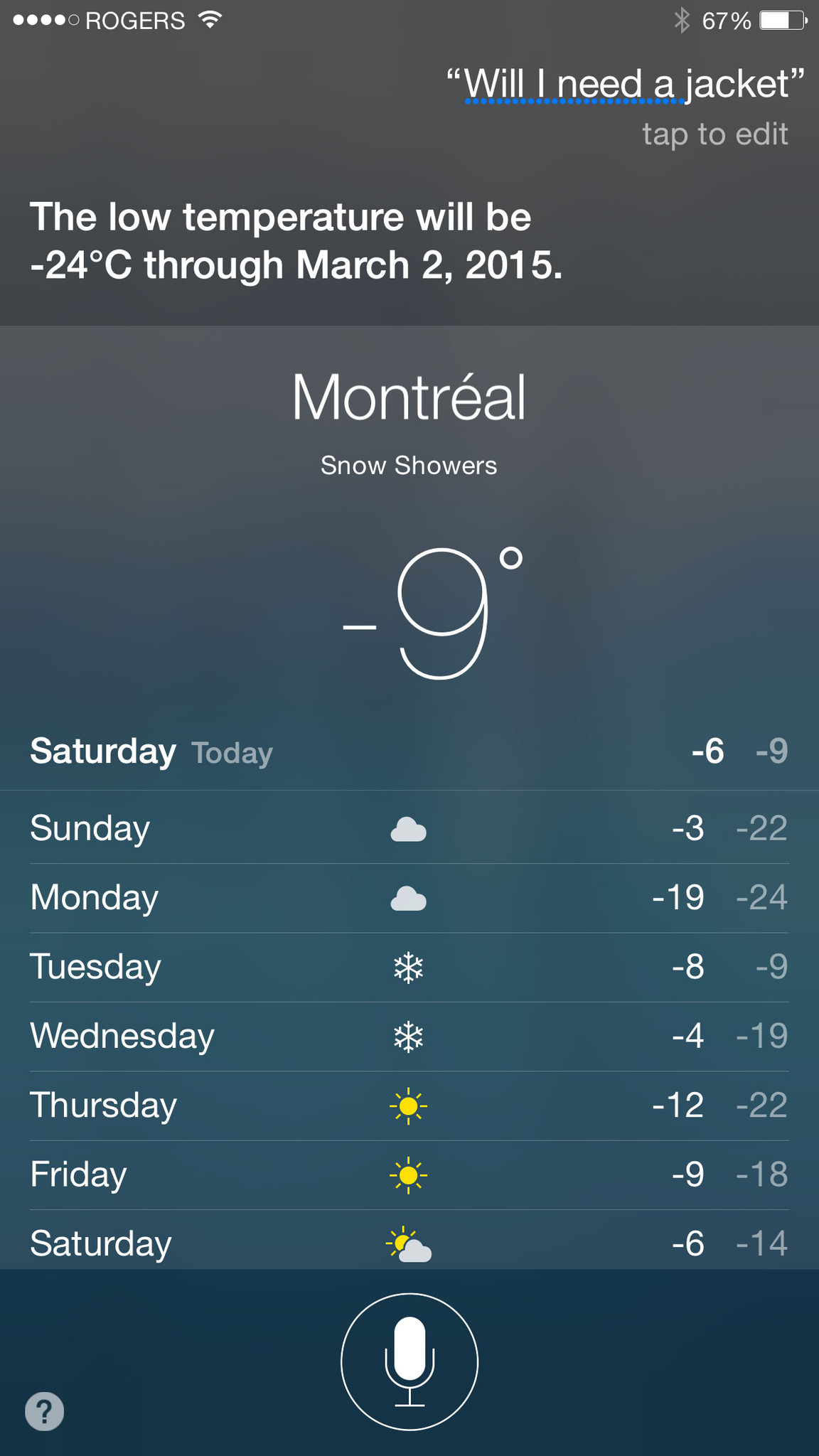Viewport: 819px width, 1456px height.
Task: Tap the Siri microphone button
Action: [409, 1361]
